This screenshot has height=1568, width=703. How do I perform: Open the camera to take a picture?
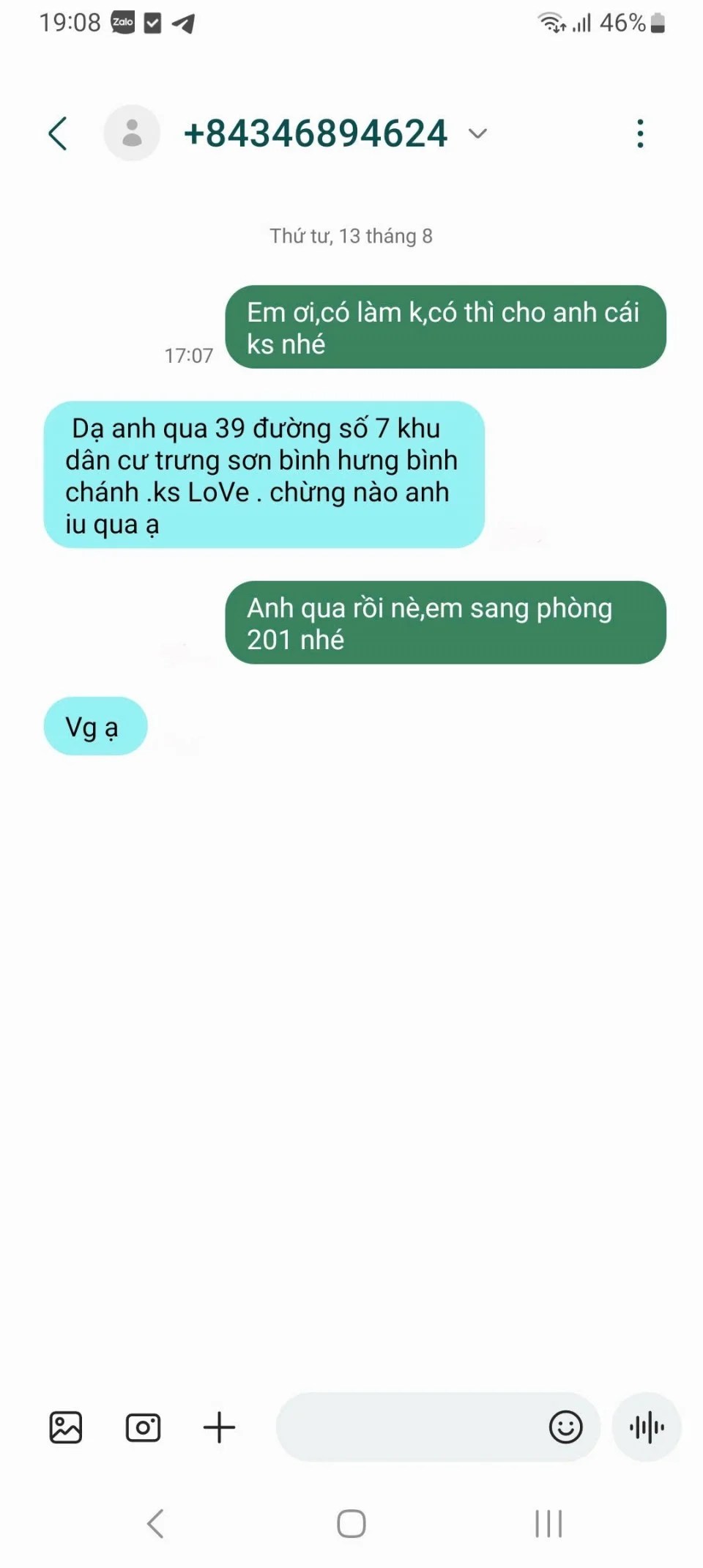point(143,1427)
